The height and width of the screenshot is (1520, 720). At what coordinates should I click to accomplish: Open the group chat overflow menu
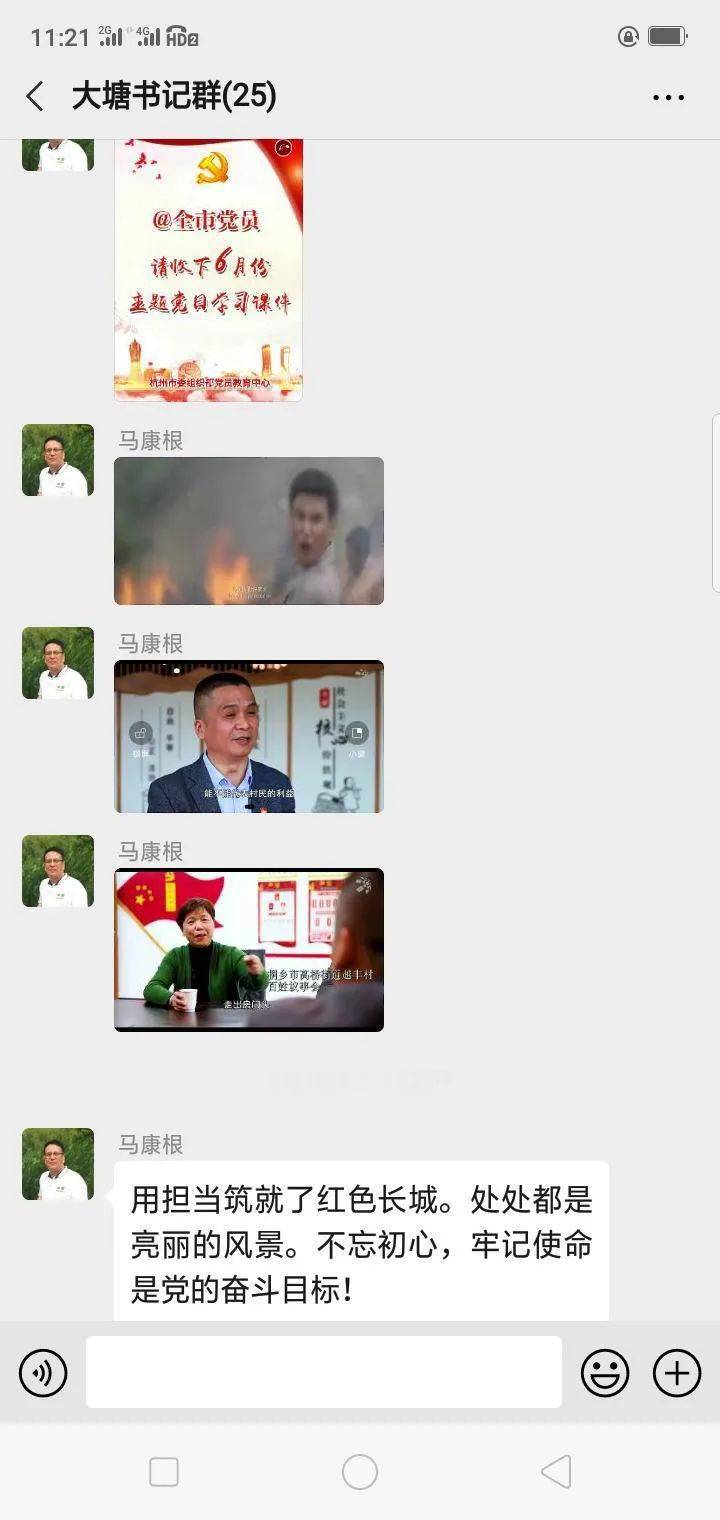668,97
